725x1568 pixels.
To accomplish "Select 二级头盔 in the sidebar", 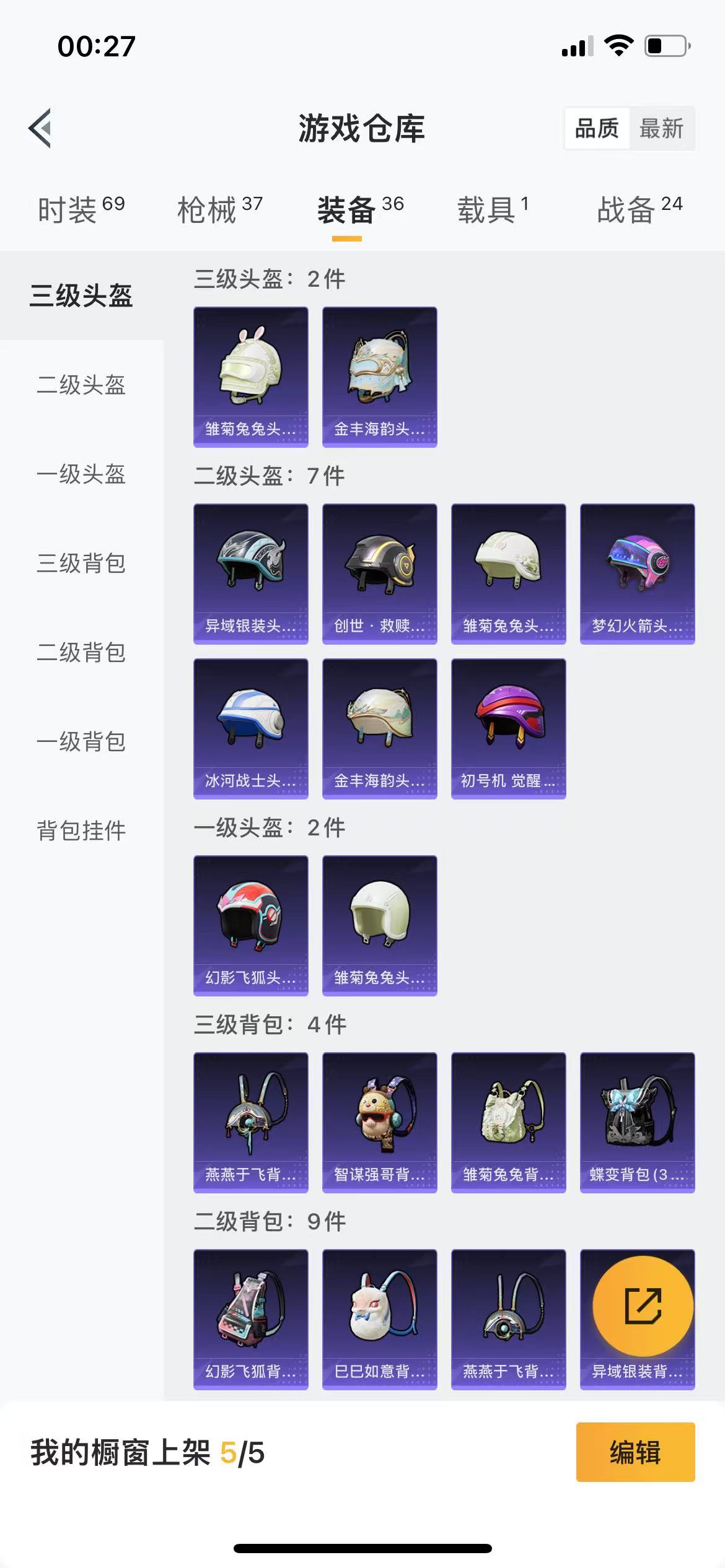I will pyautogui.click(x=81, y=385).
